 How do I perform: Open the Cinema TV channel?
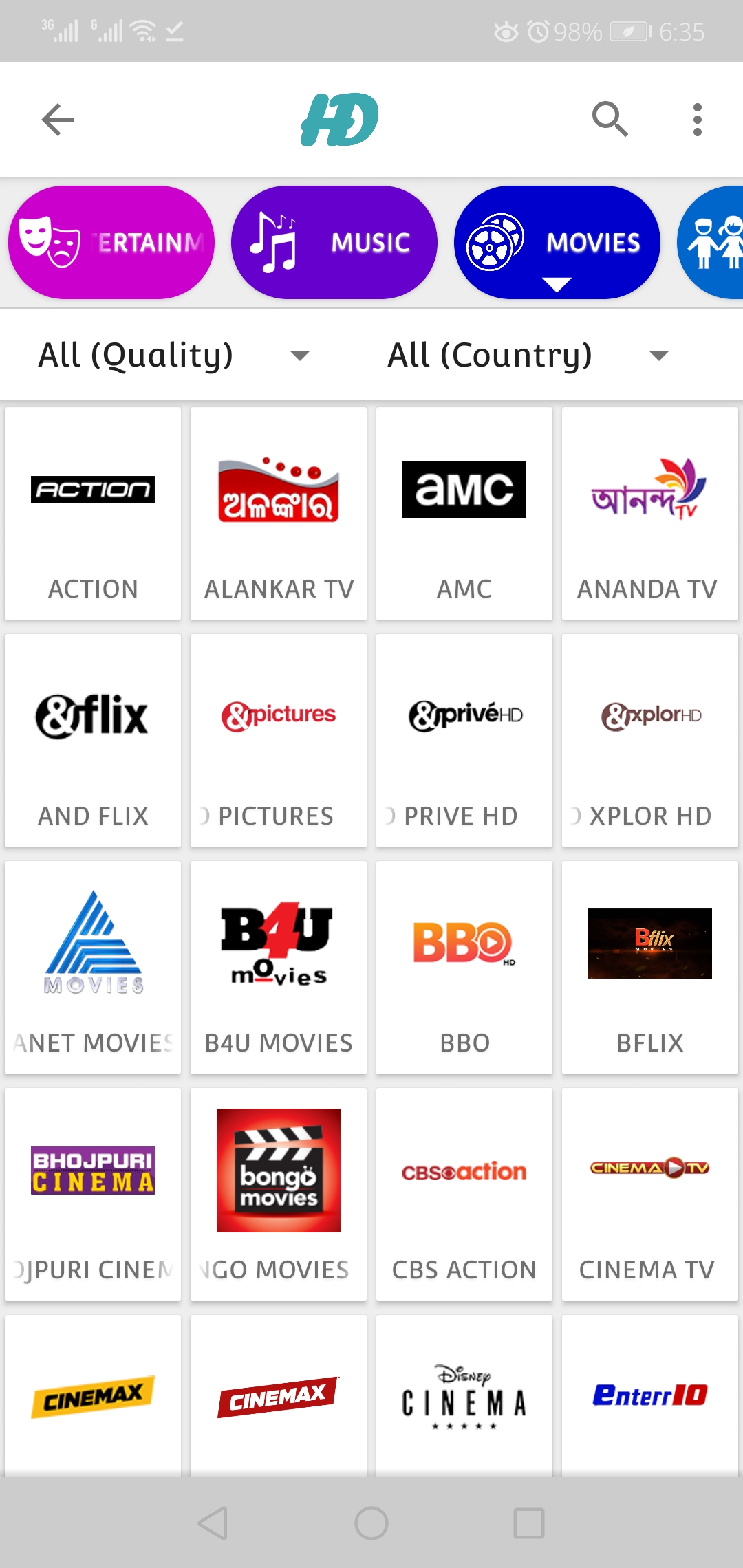(x=650, y=1195)
